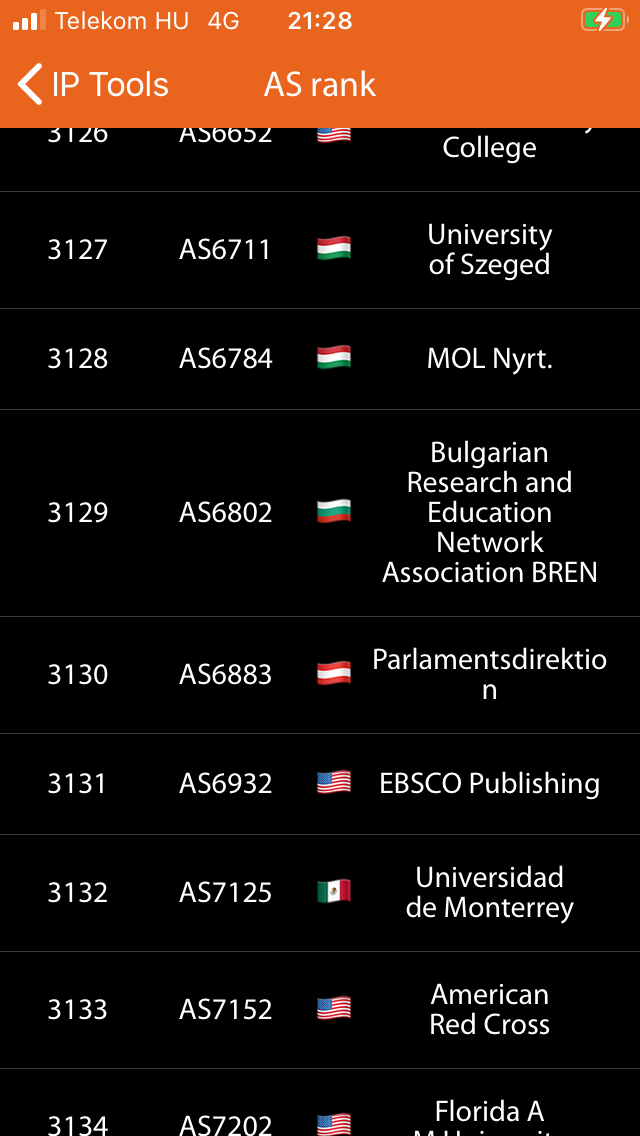
Task: Go back to IP Tools
Action: [x=93, y=85]
